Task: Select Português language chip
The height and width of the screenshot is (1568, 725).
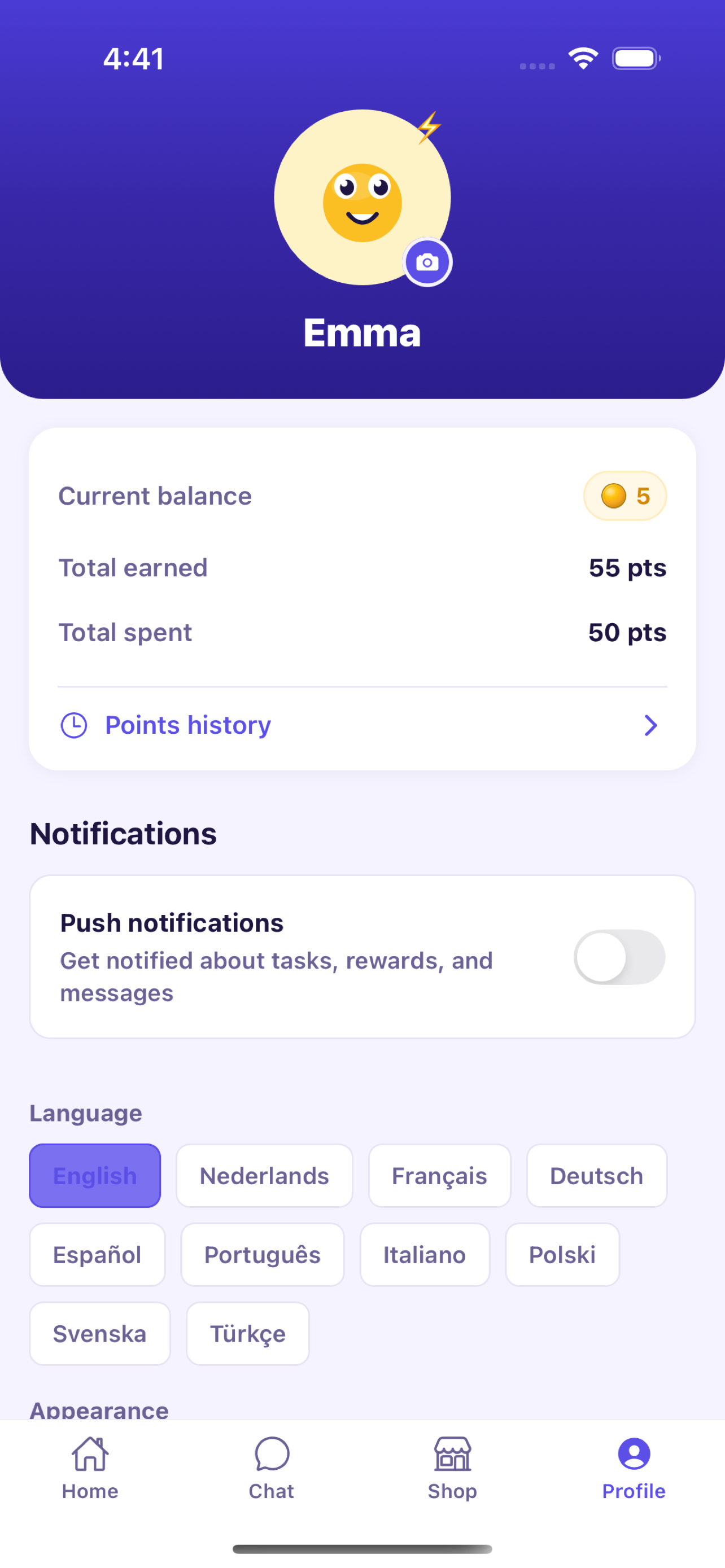Action: [262, 1255]
